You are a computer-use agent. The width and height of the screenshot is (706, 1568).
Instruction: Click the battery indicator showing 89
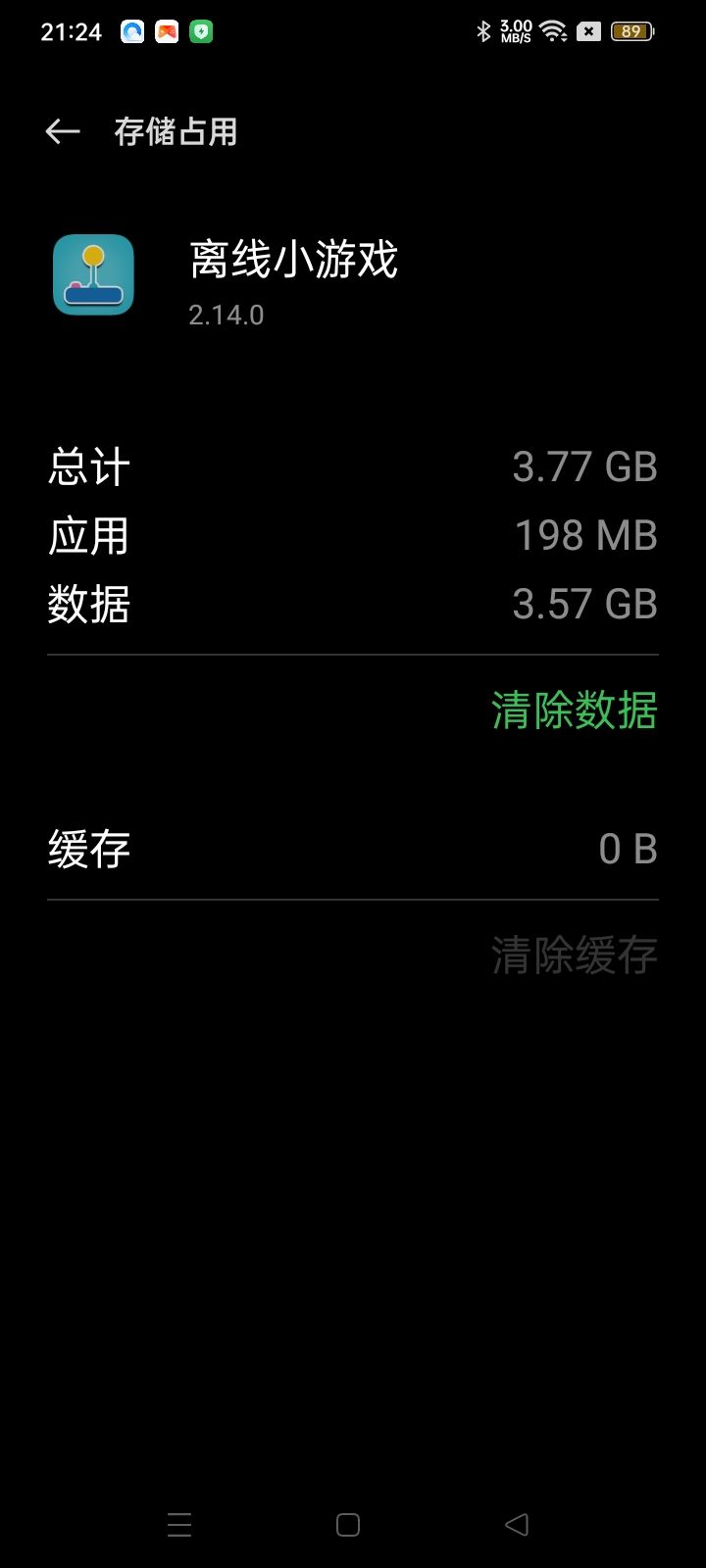[631, 30]
